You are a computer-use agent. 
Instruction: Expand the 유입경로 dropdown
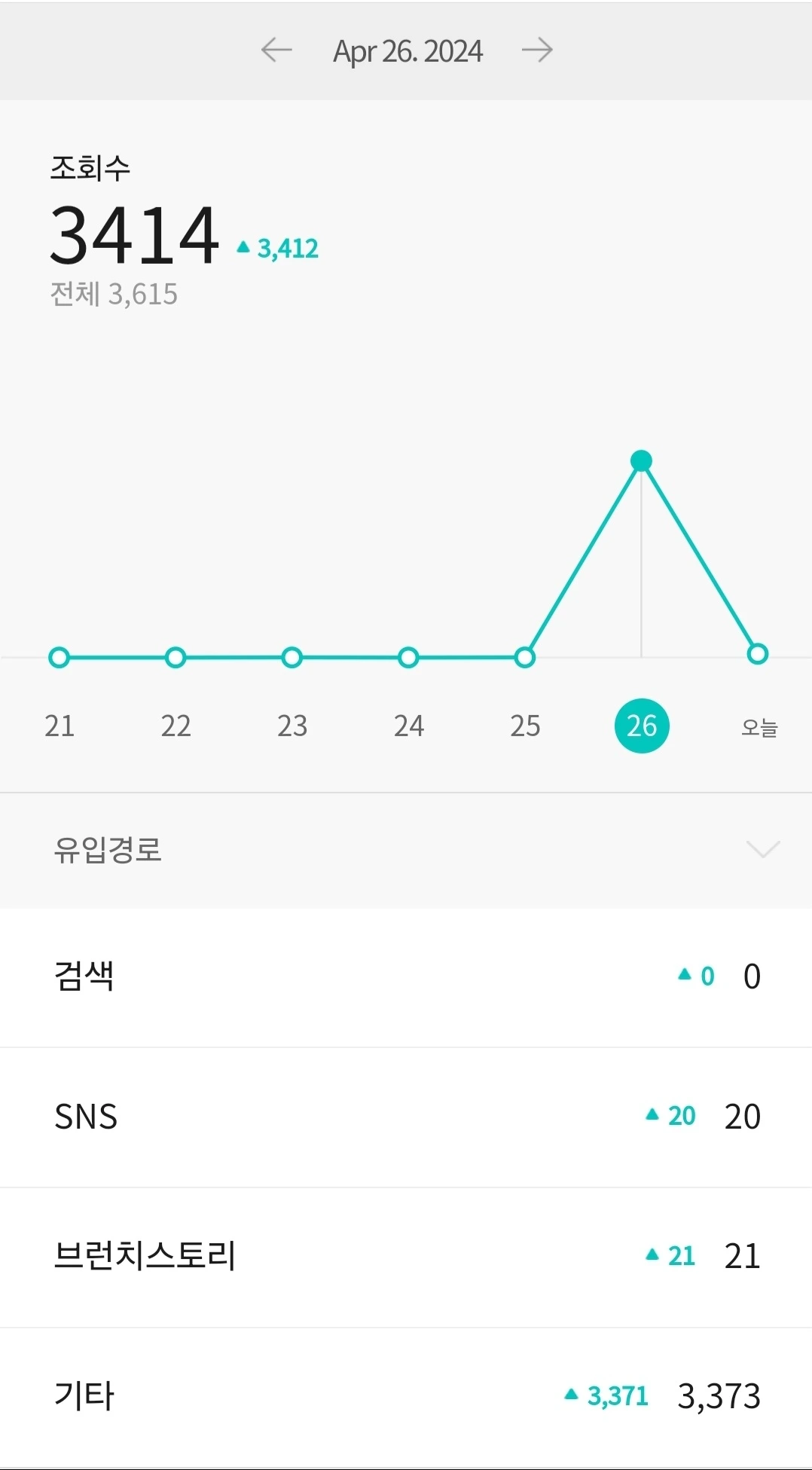(x=762, y=850)
